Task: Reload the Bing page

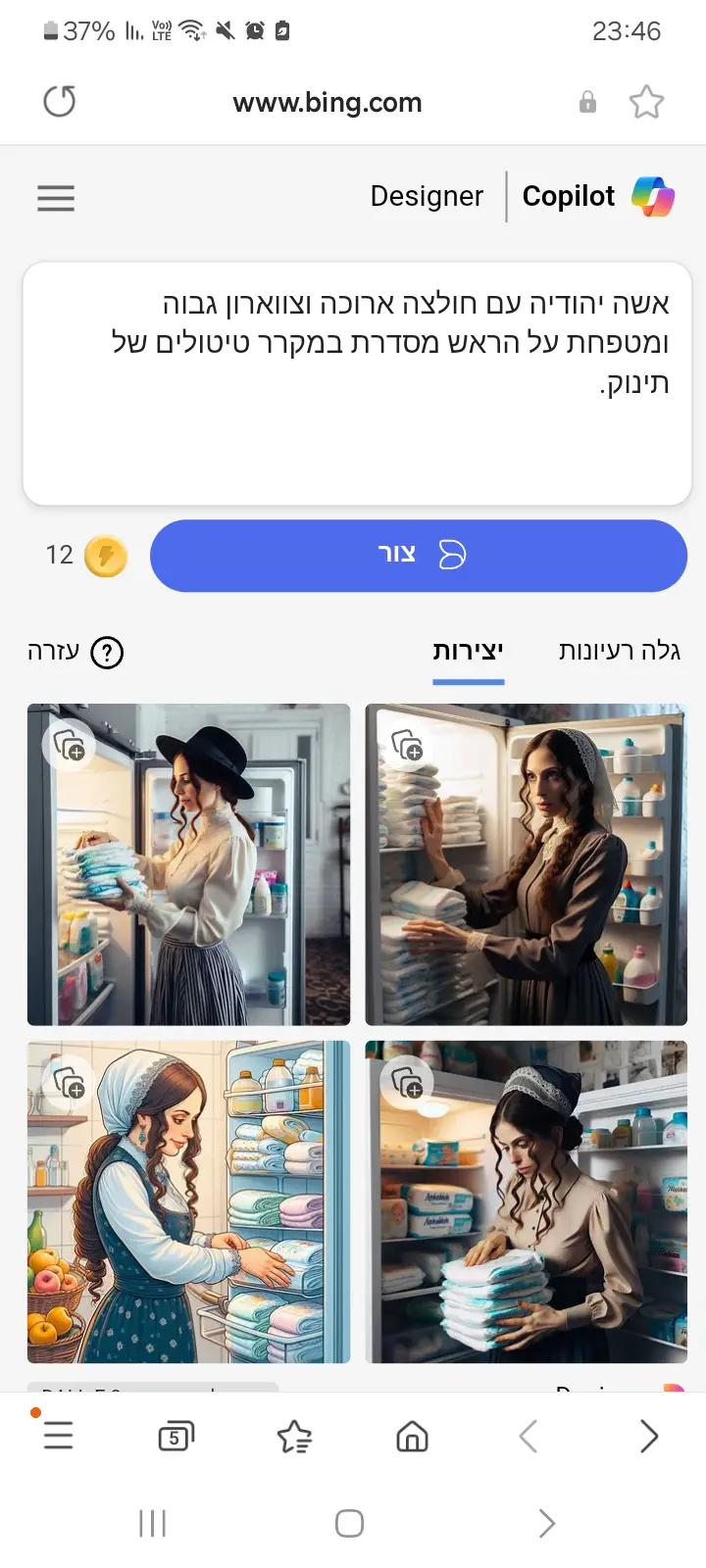Action: 60,102
